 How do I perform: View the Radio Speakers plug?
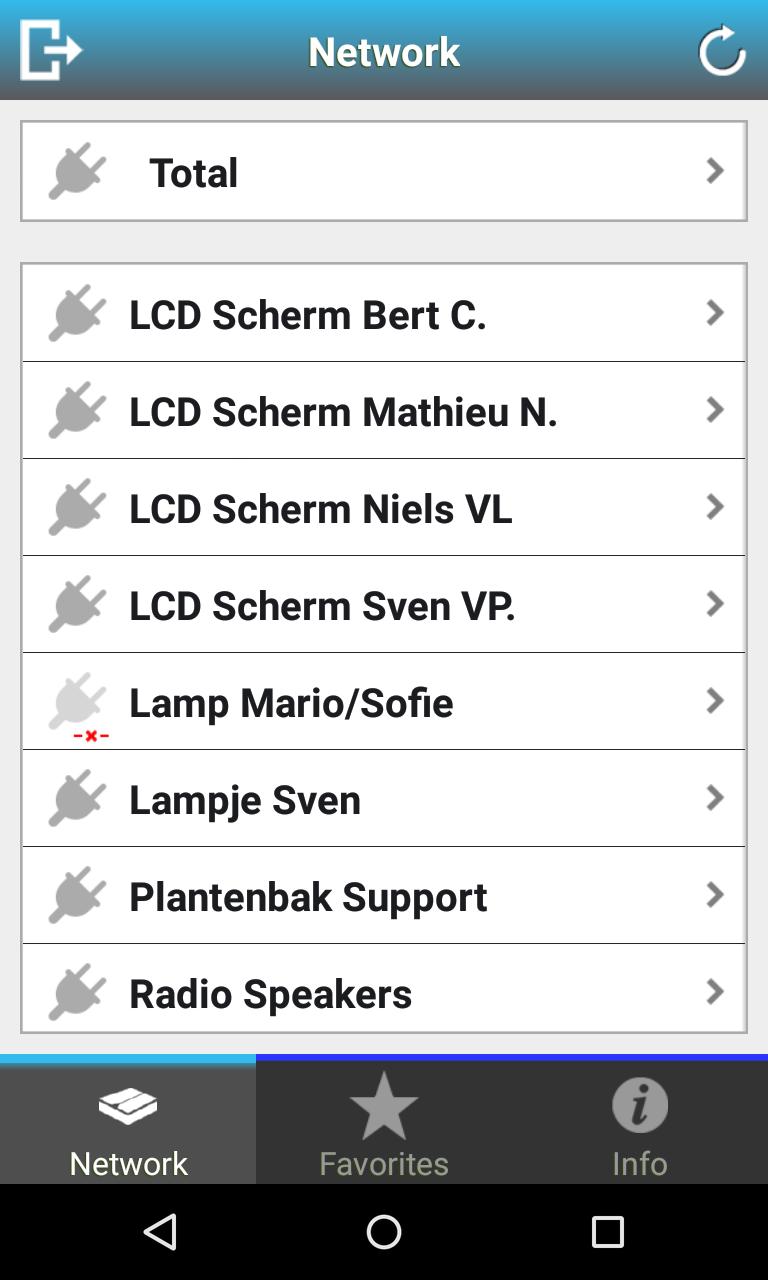coord(384,992)
